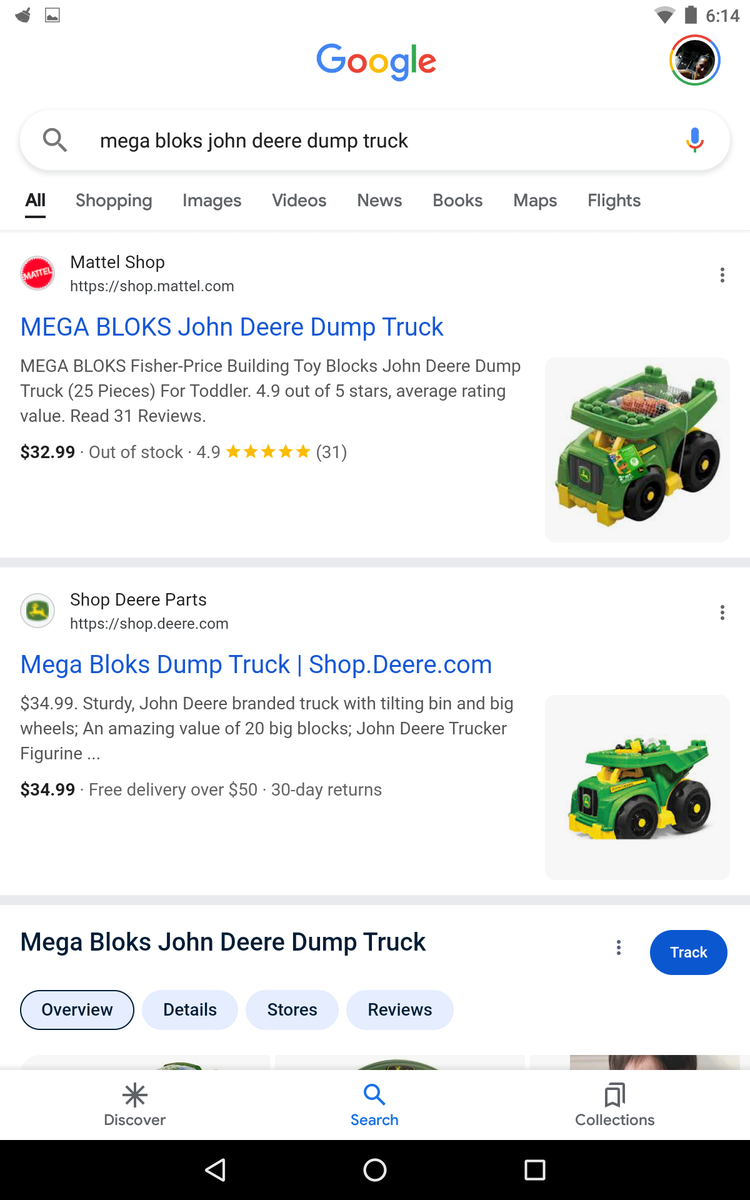Switch to the Images tab
Image resolution: width=750 pixels, height=1200 pixels.
pyautogui.click(x=212, y=201)
